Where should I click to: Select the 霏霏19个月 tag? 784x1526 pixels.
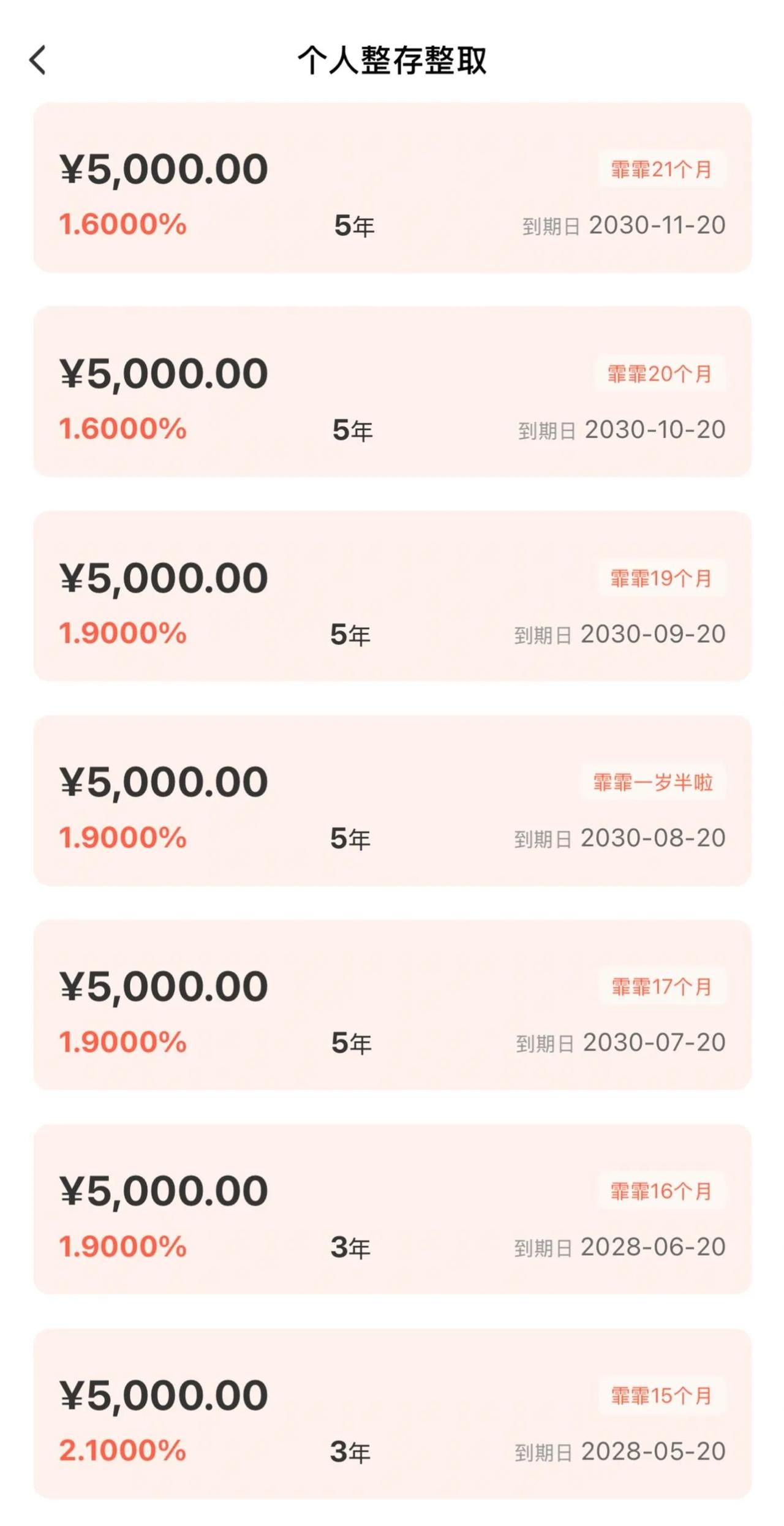(x=660, y=580)
